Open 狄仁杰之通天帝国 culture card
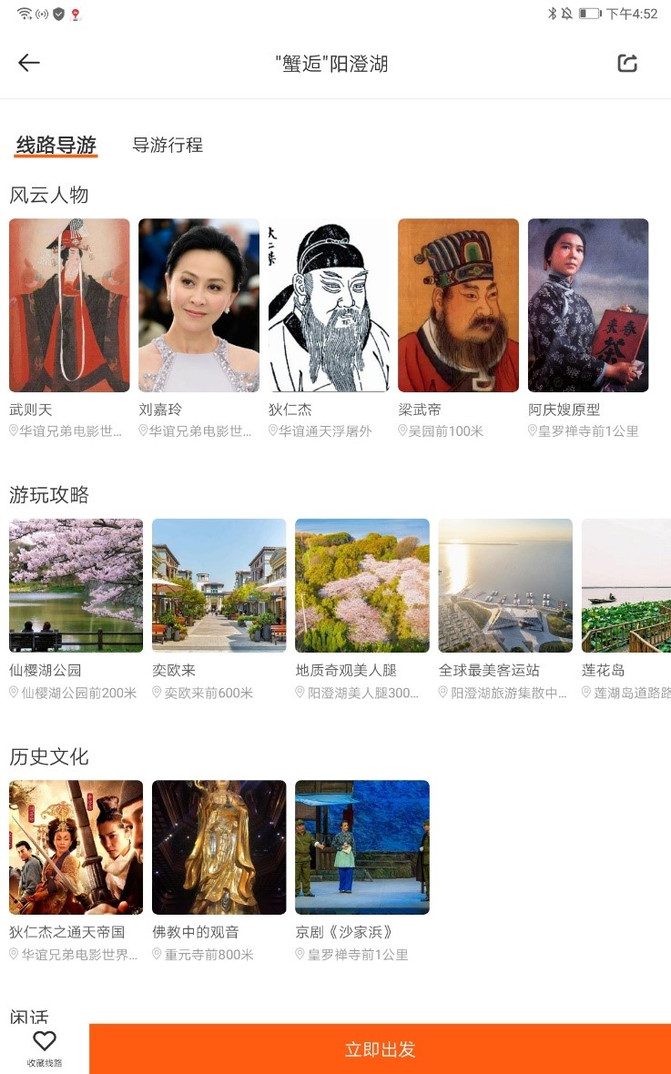 click(x=76, y=847)
